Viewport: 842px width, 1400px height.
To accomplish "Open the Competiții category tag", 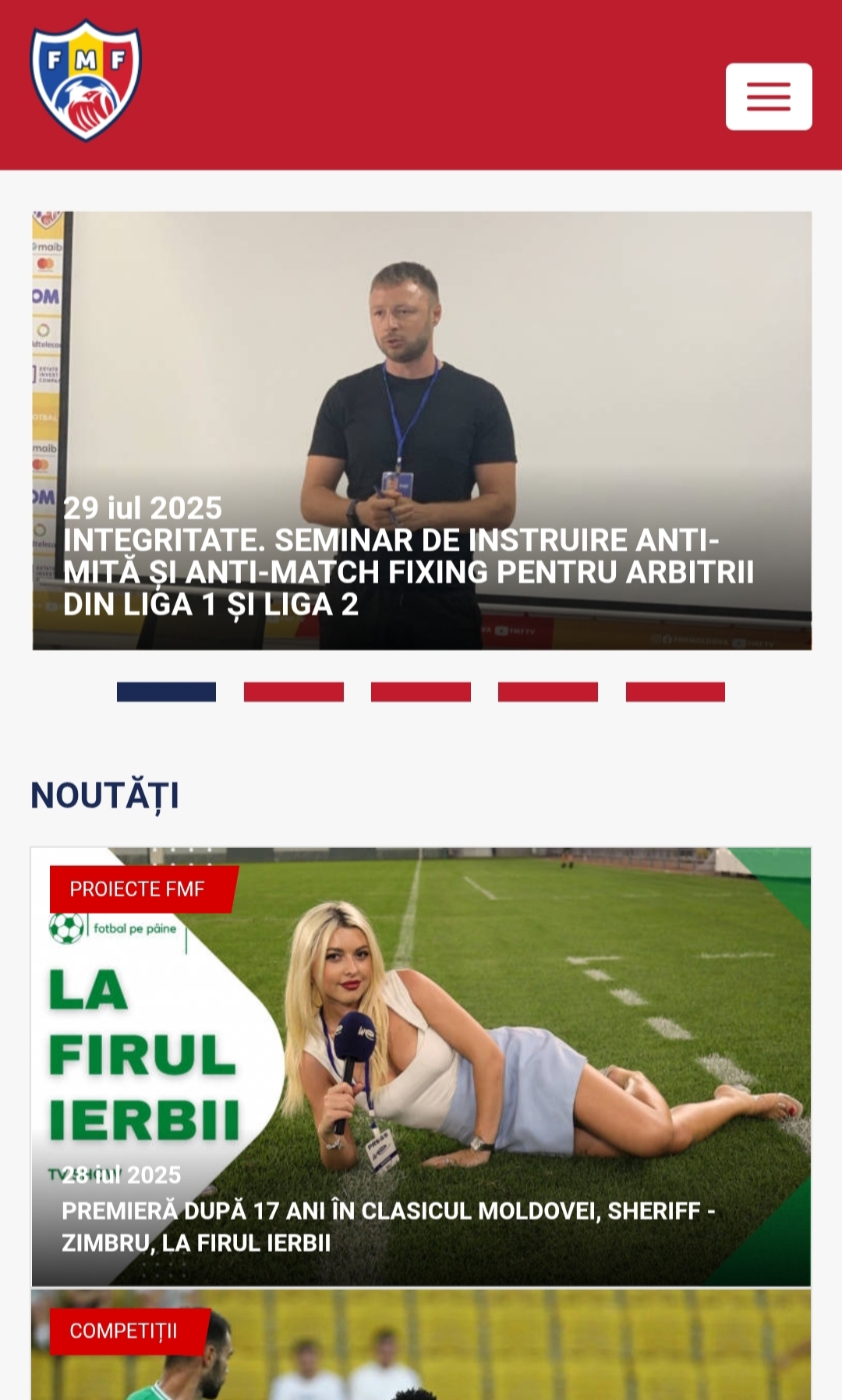I will click(124, 1331).
